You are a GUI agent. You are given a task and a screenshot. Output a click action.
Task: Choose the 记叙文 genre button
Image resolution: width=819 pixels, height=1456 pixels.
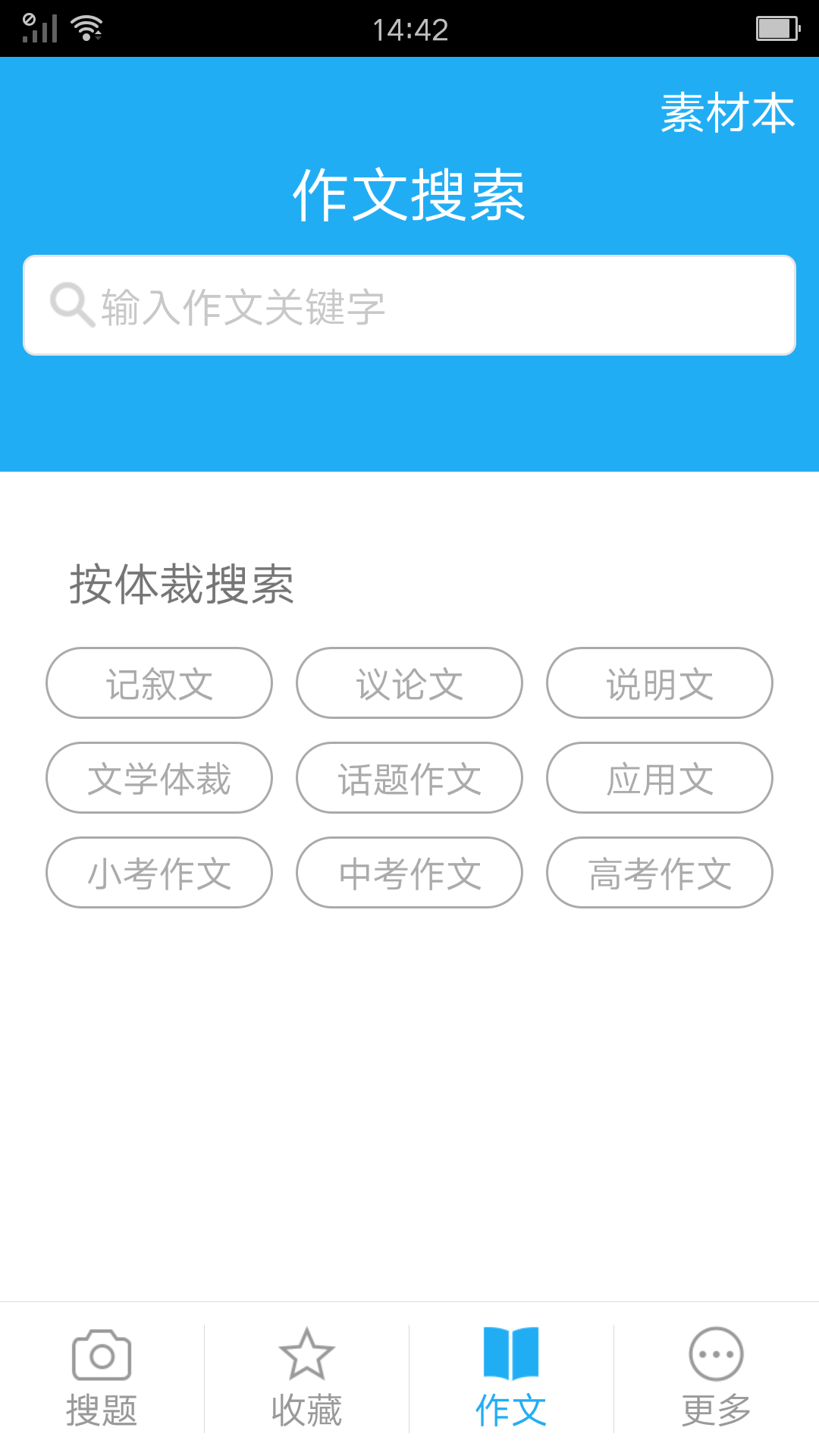click(158, 682)
